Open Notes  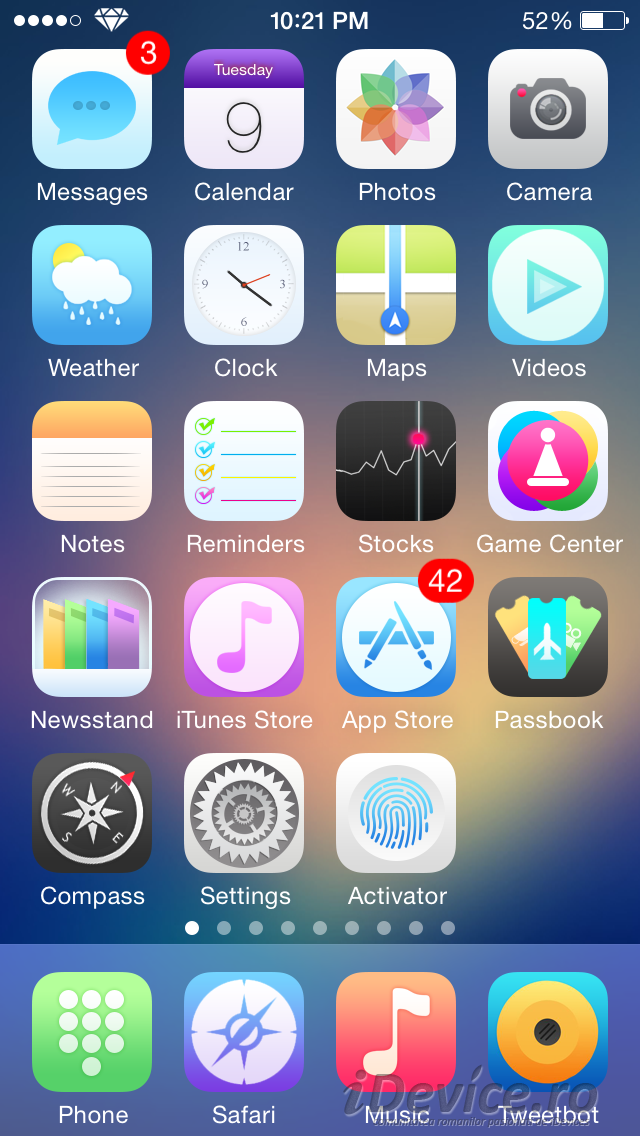92,461
